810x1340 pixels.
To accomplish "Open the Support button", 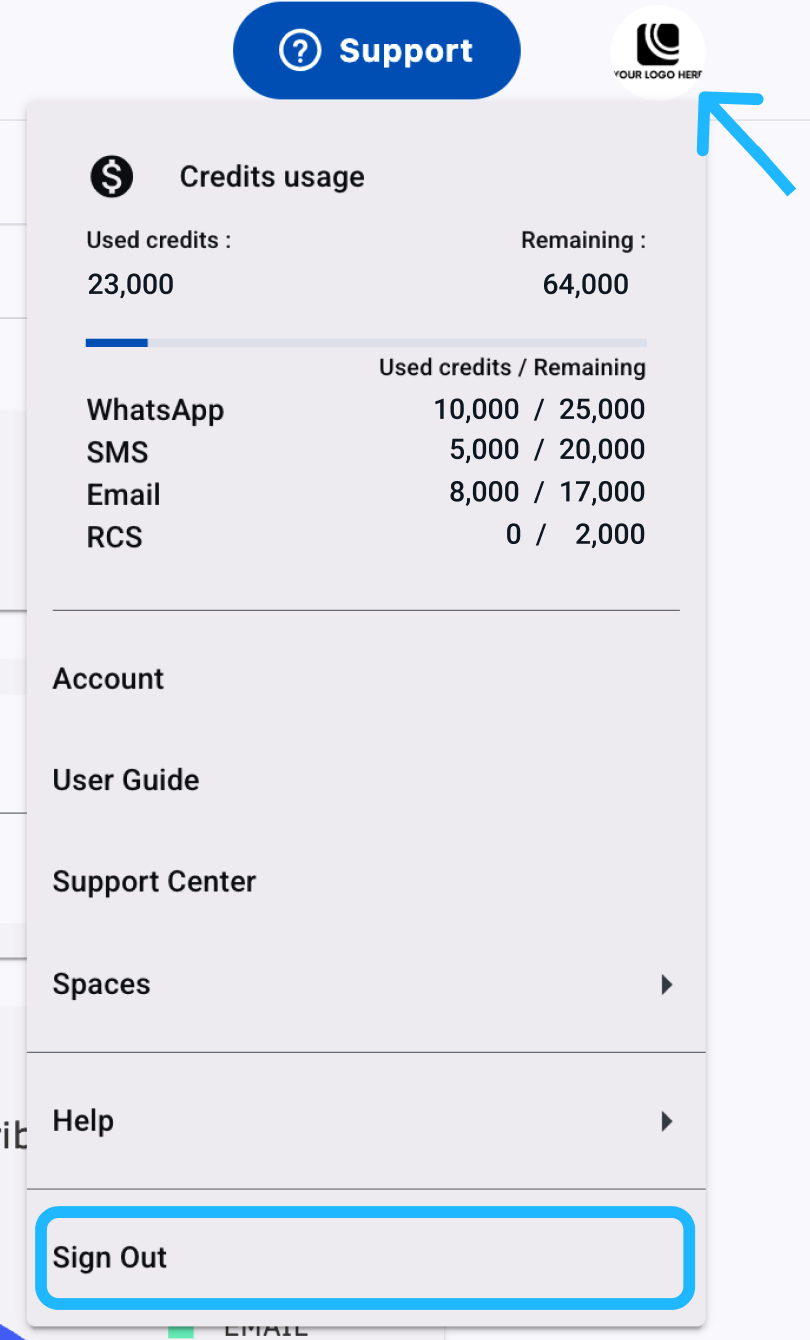I will tap(377, 51).
